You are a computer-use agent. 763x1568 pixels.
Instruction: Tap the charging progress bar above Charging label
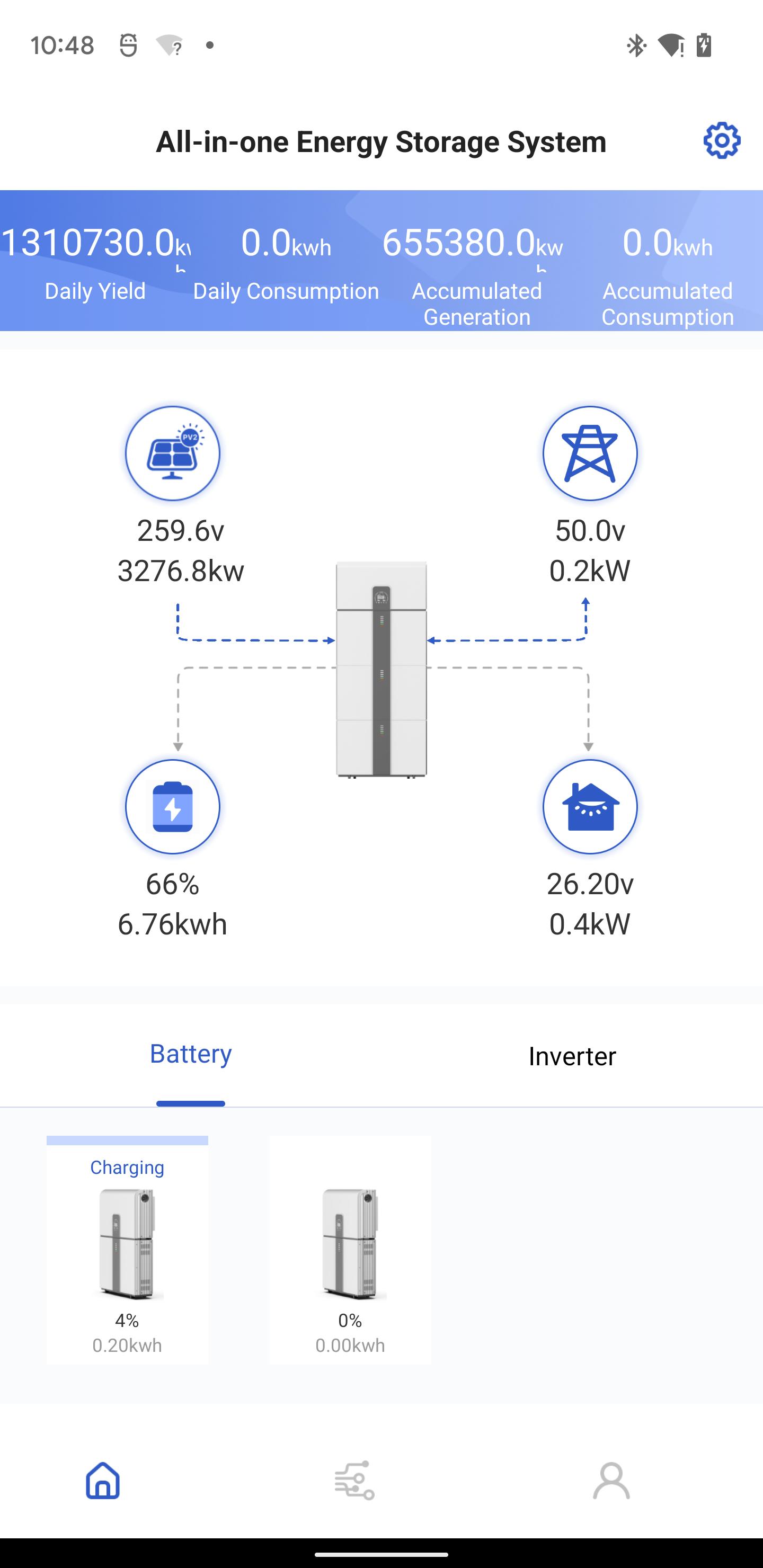click(127, 1141)
